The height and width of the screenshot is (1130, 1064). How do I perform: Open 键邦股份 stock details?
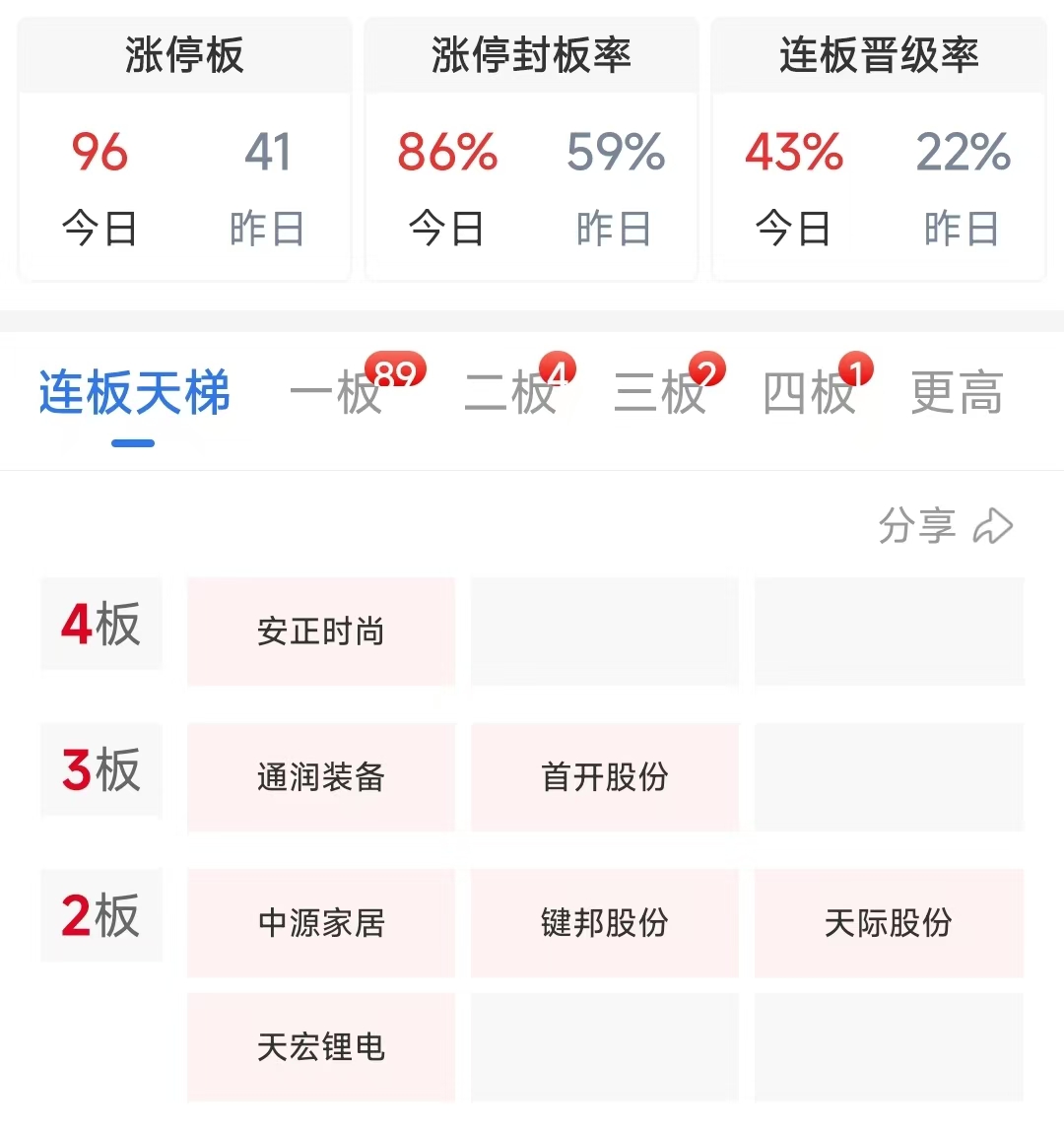point(605,923)
